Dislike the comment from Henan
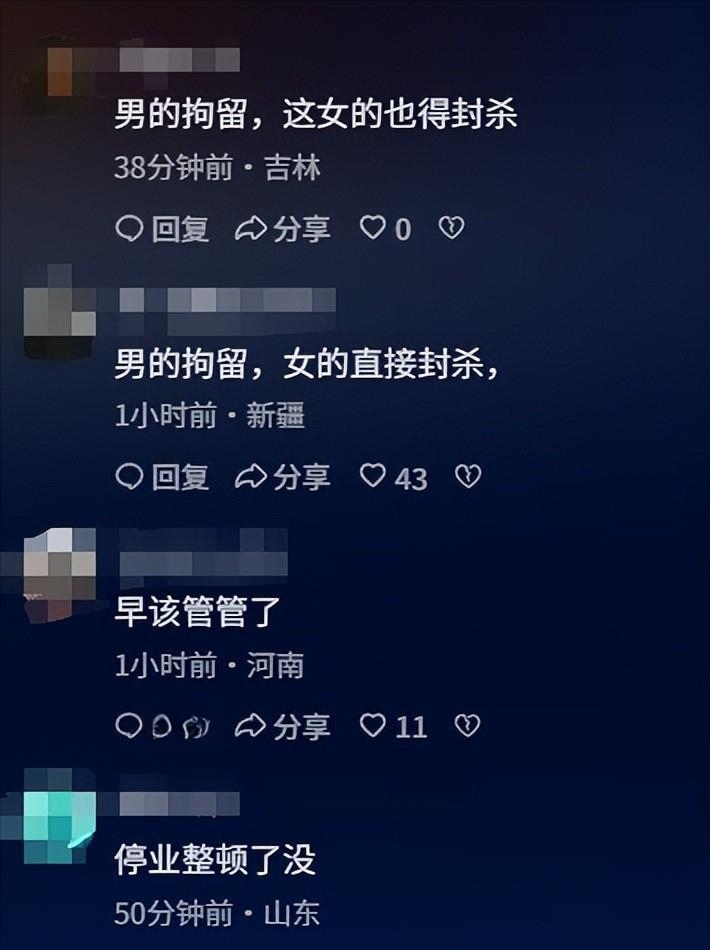The height and width of the screenshot is (950, 710). click(467, 725)
